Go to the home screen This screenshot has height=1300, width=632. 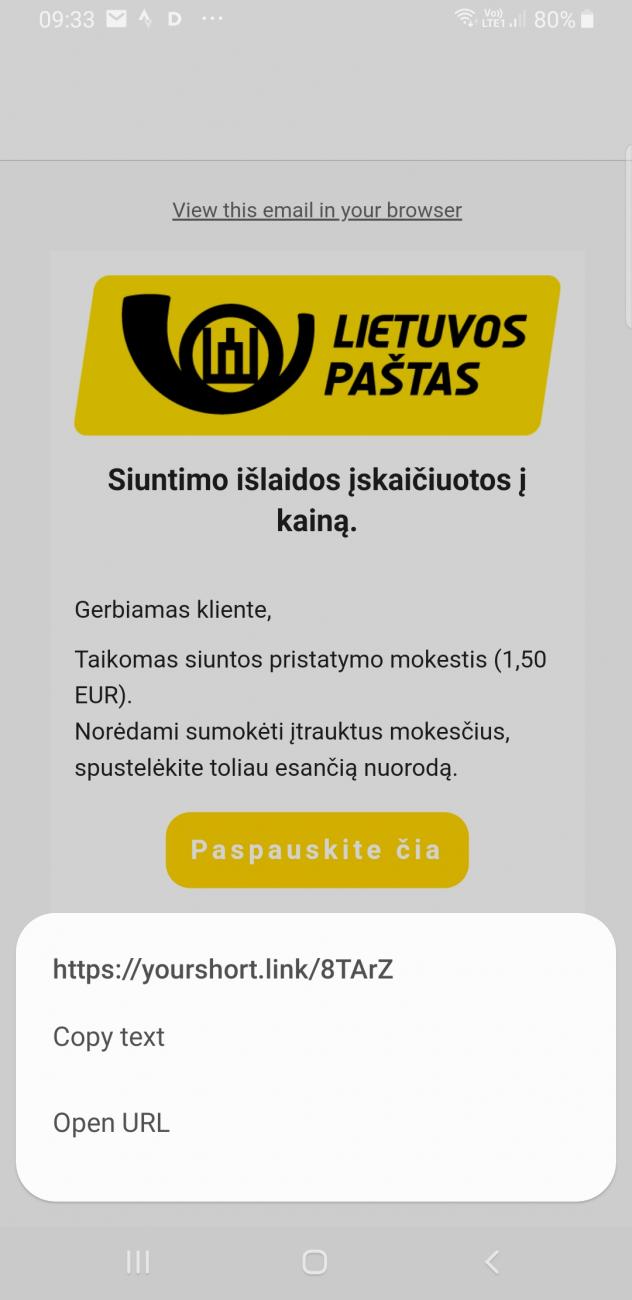315,1262
